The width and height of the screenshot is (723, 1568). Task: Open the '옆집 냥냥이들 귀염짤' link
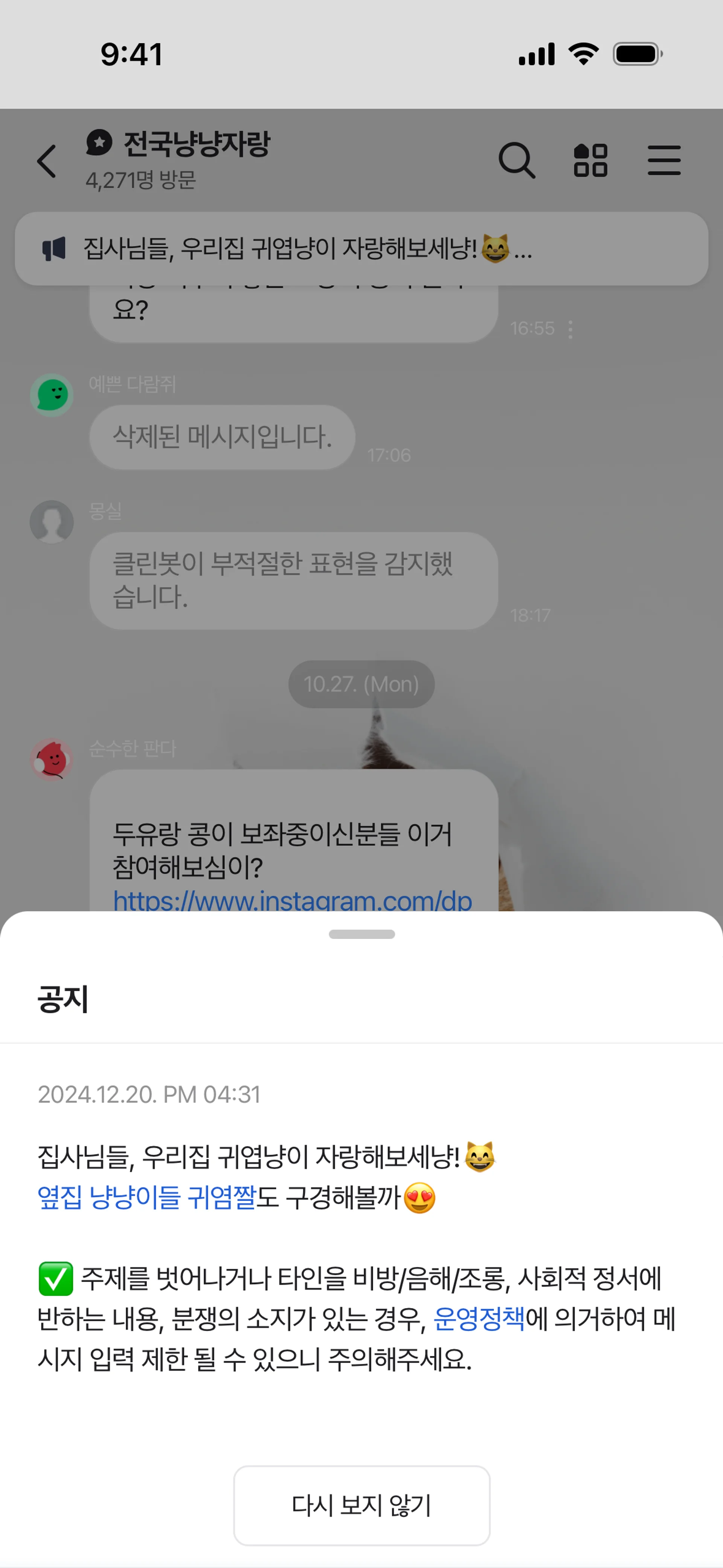coord(146,1197)
